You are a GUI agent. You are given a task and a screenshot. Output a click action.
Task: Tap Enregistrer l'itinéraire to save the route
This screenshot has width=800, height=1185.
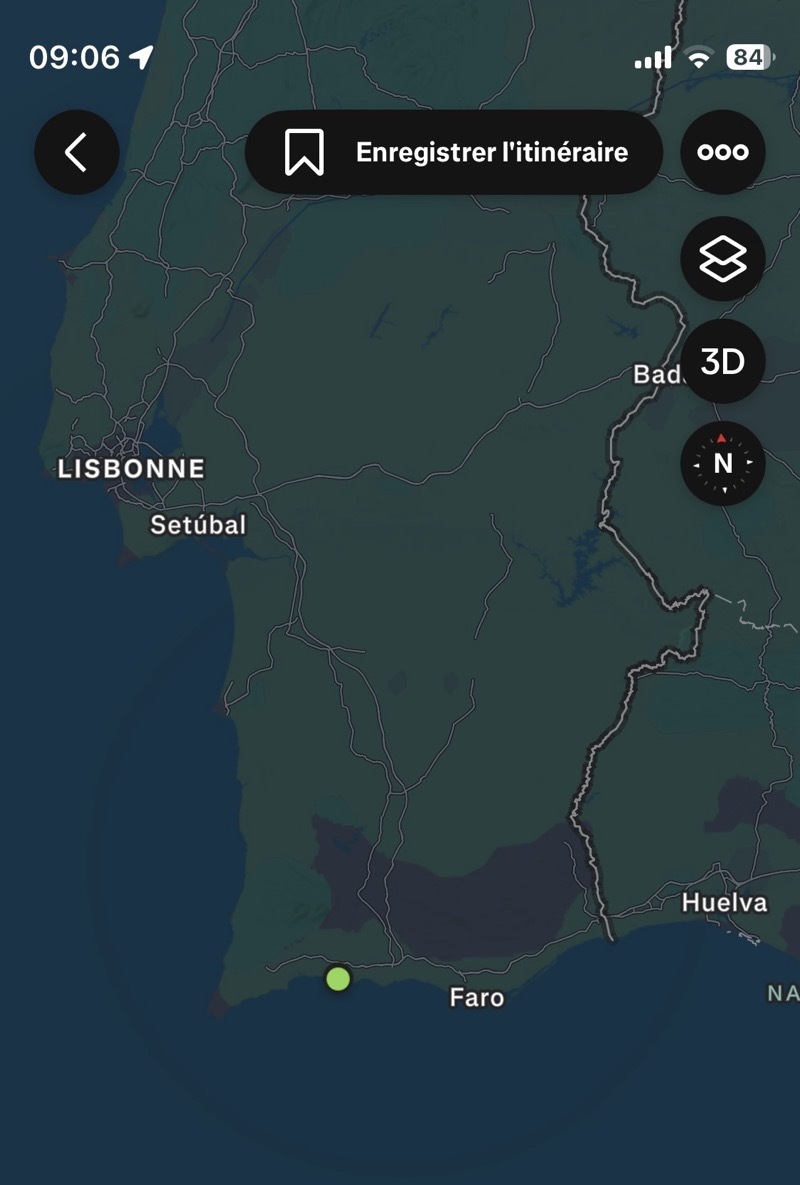point(454,152)
